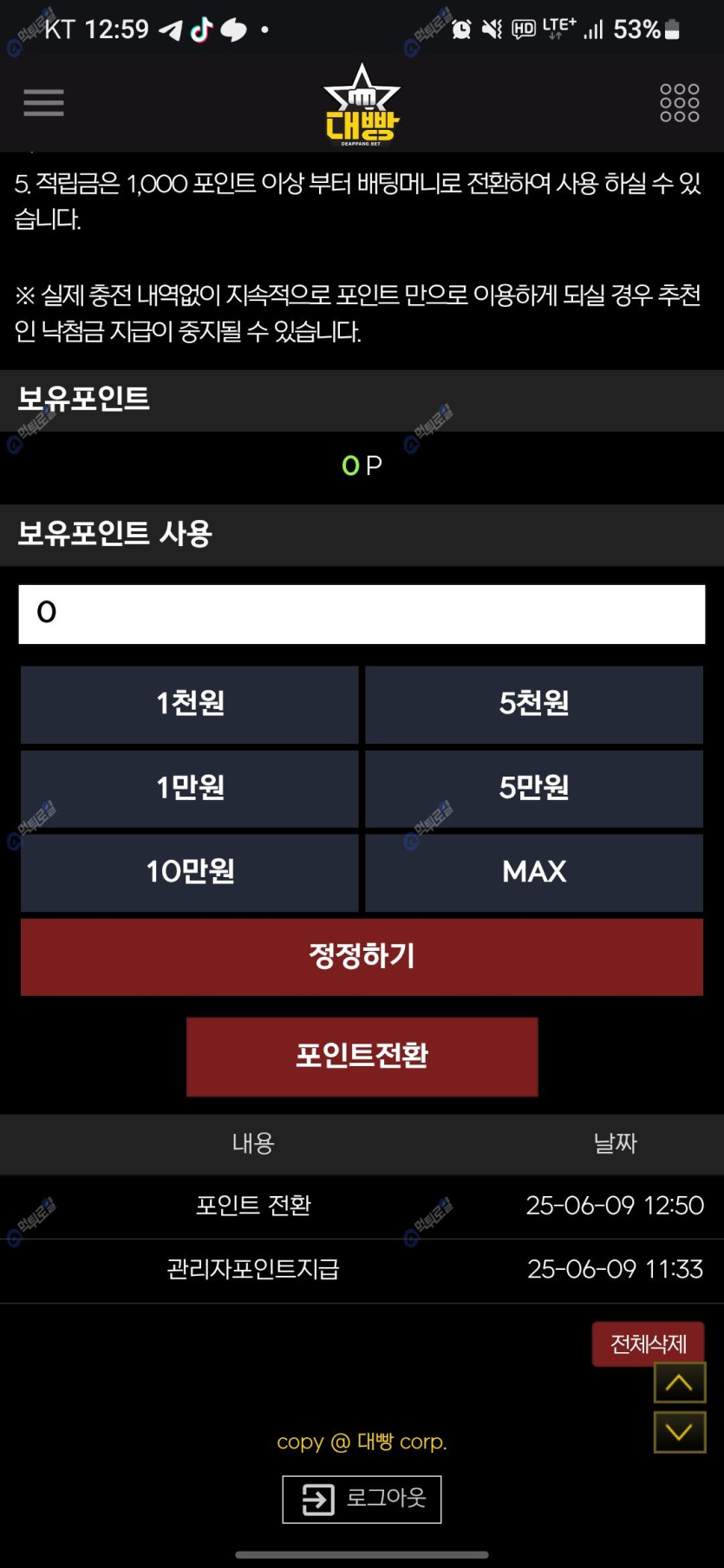Choose the 10만원 amount button
724x1568 pixels.
tap(190, 872)
